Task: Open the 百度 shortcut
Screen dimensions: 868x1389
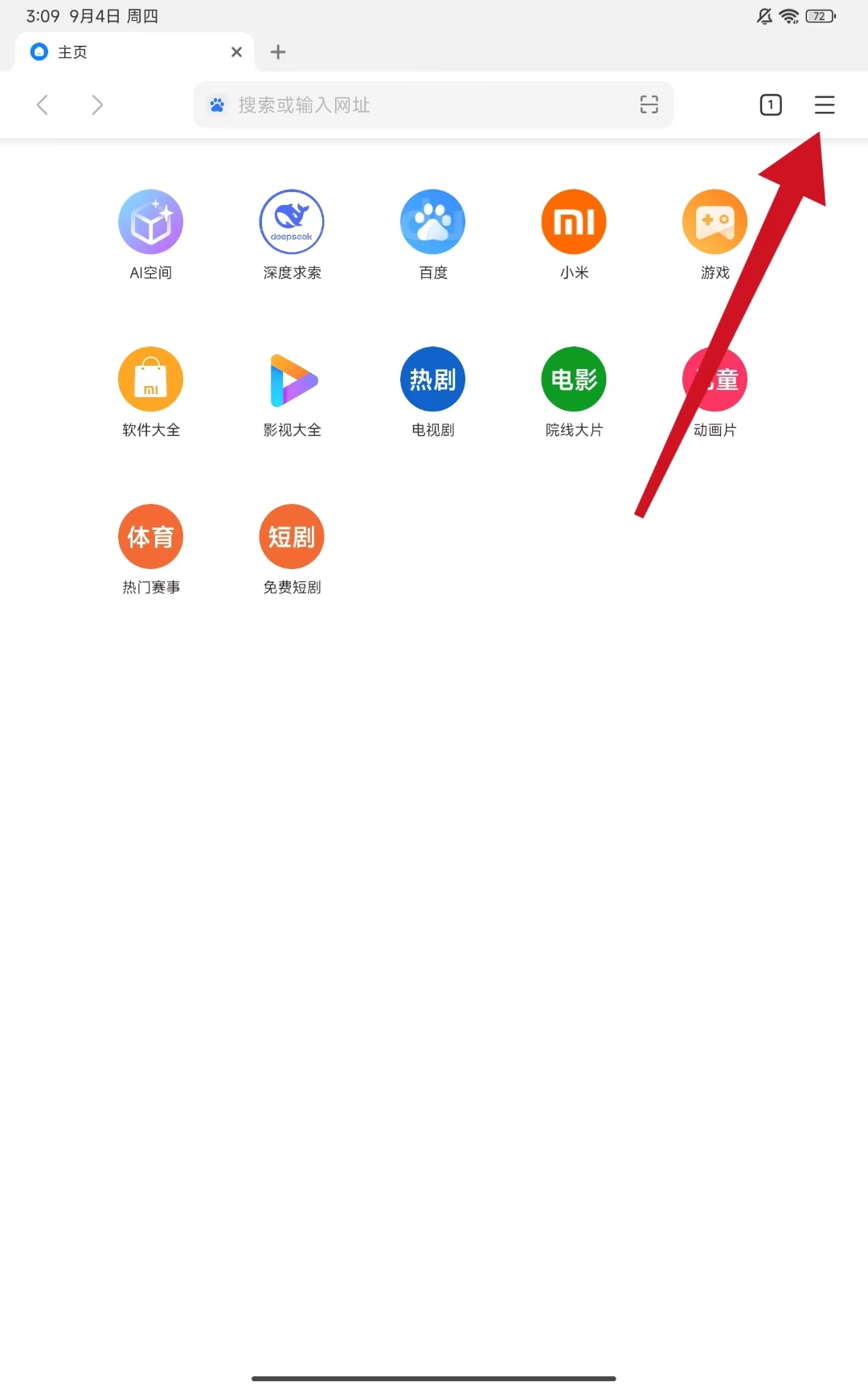Action: point(432,223)
